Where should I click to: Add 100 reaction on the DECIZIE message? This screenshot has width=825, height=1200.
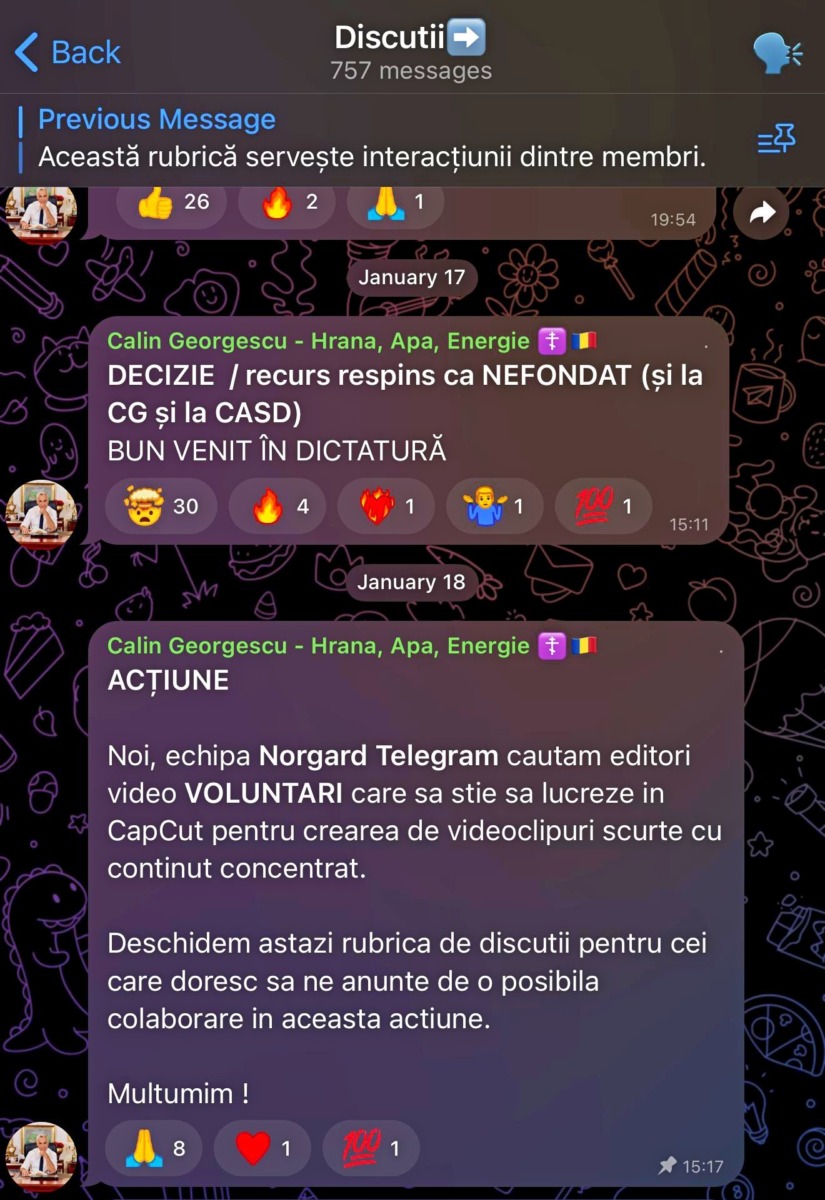tap(603, 506)
